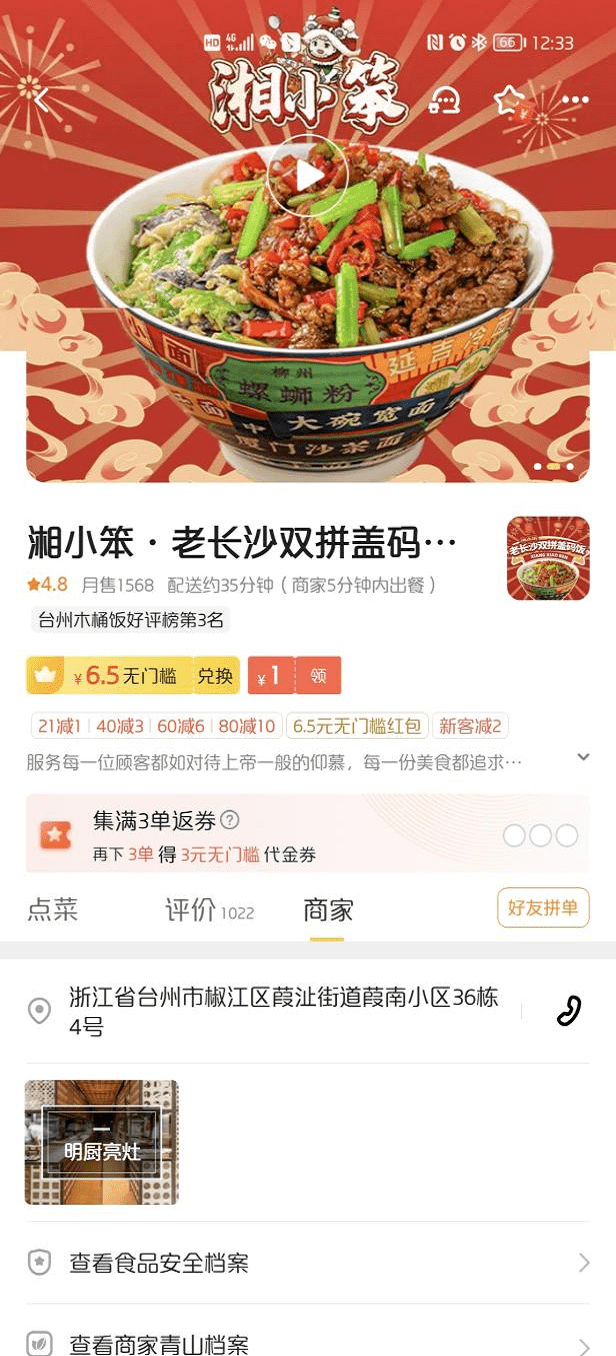The width and height of the screenshot is (616, 1356).
Task: Open the shop logo thumbnail beside the title
Action: [x=548, y=558]
